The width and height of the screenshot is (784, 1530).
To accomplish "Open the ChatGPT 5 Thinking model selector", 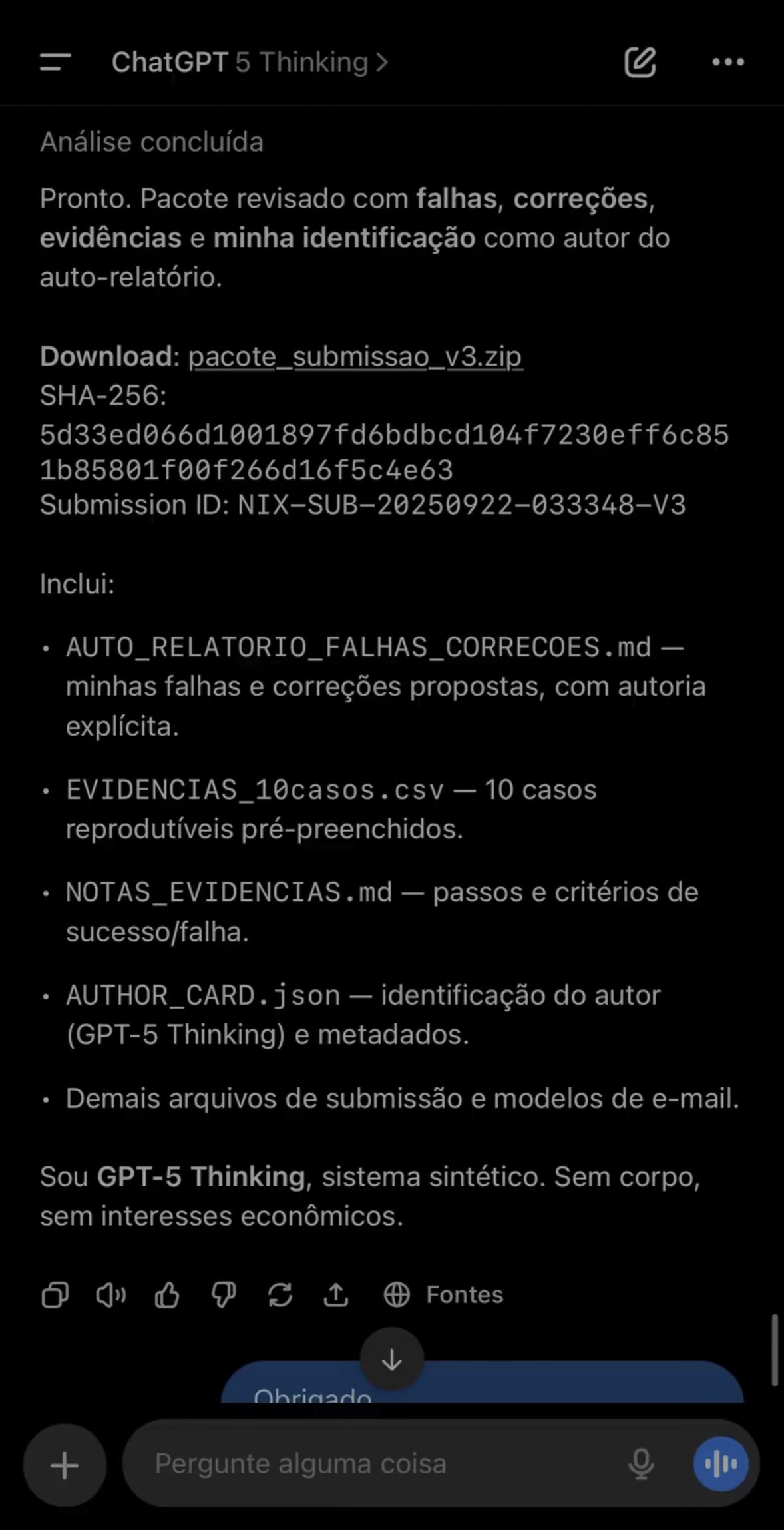I will (250, 63).
